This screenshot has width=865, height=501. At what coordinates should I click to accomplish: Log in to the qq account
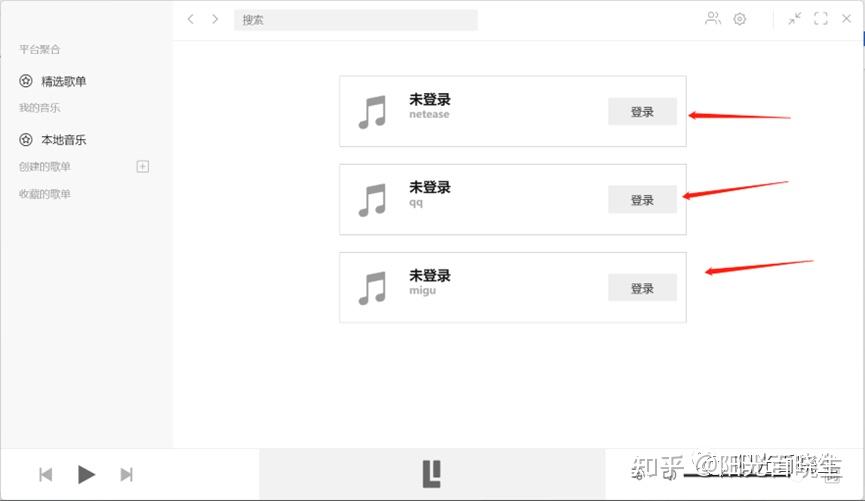pos(642,200)
